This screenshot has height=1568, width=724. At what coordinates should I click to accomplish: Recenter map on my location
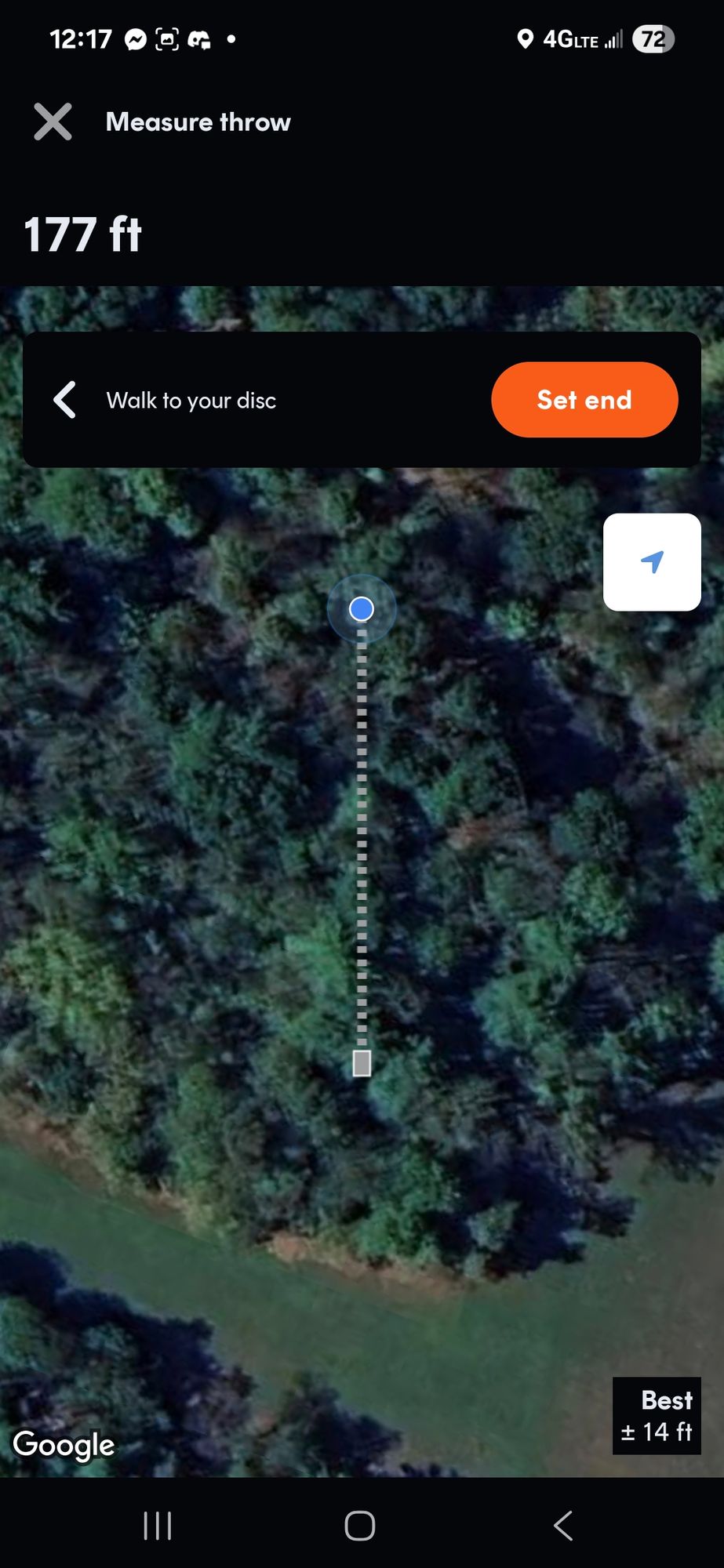pyautogui.click(x=651, y=562)
